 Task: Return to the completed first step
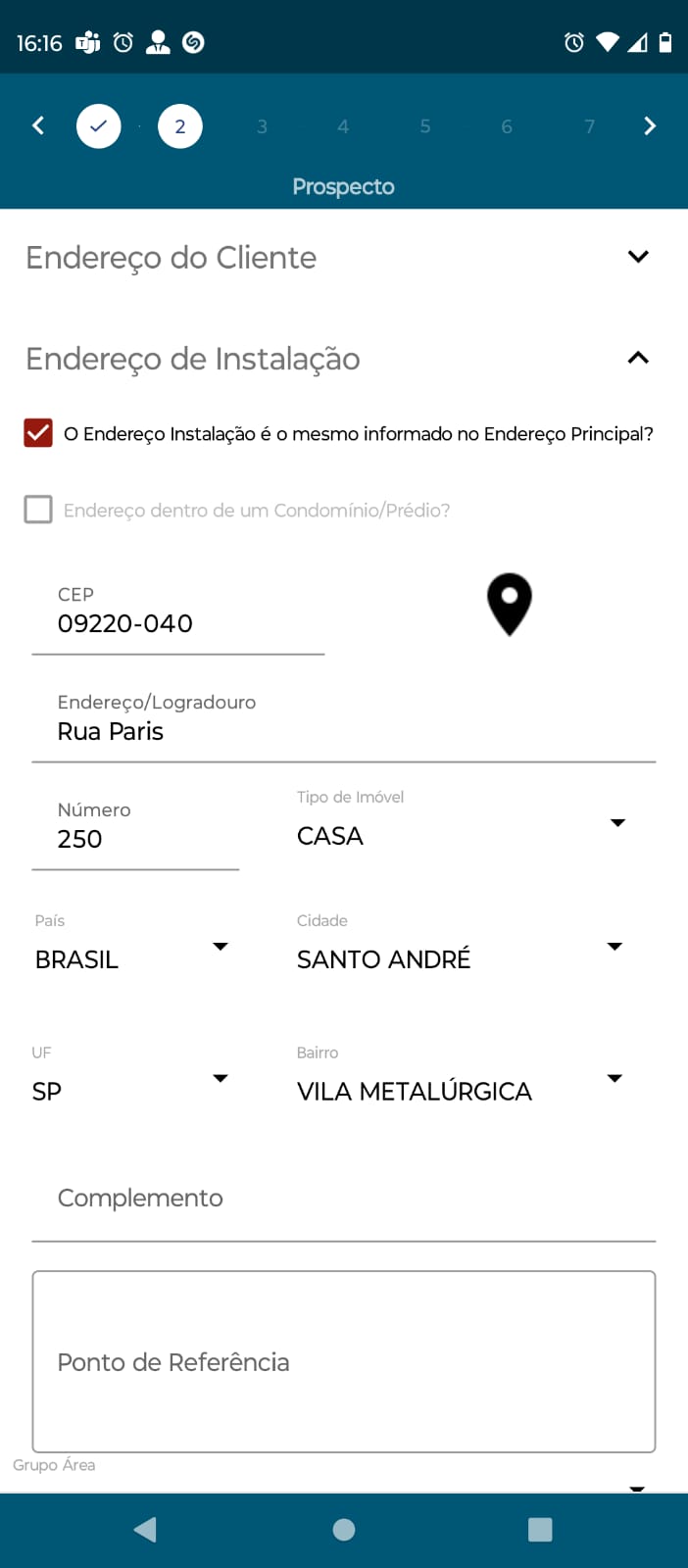coord(99,126)
